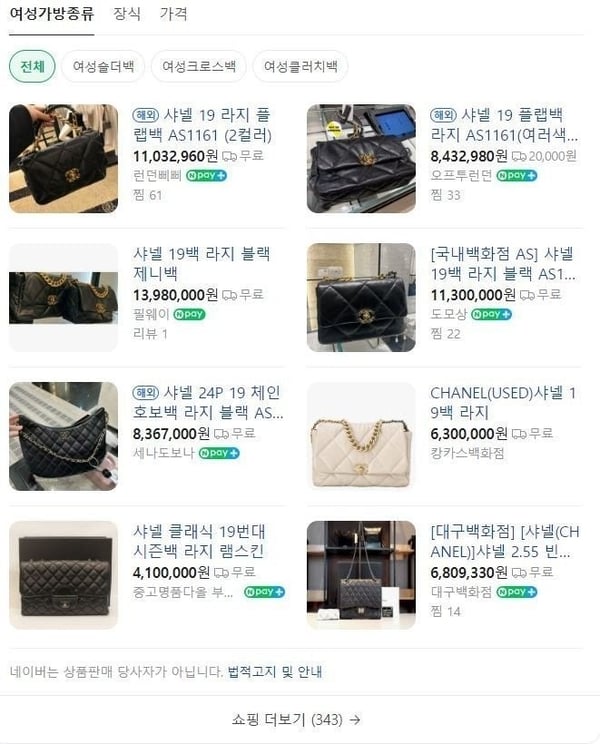
Task: Tap 쇼핑 더보기 (343) to see more
Action: 297,718
